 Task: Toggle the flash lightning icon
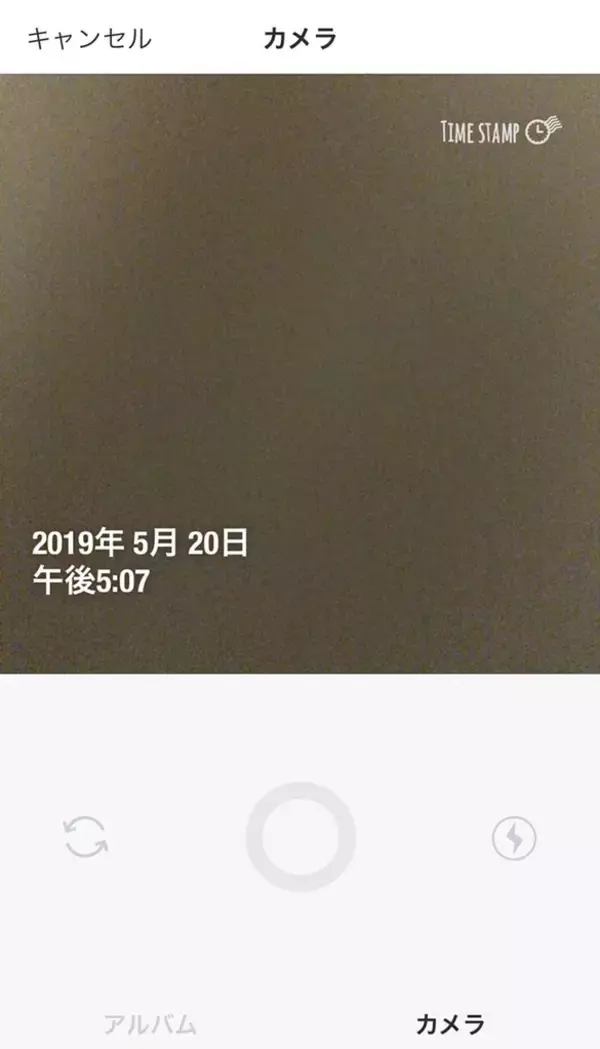tap(514, 838)
